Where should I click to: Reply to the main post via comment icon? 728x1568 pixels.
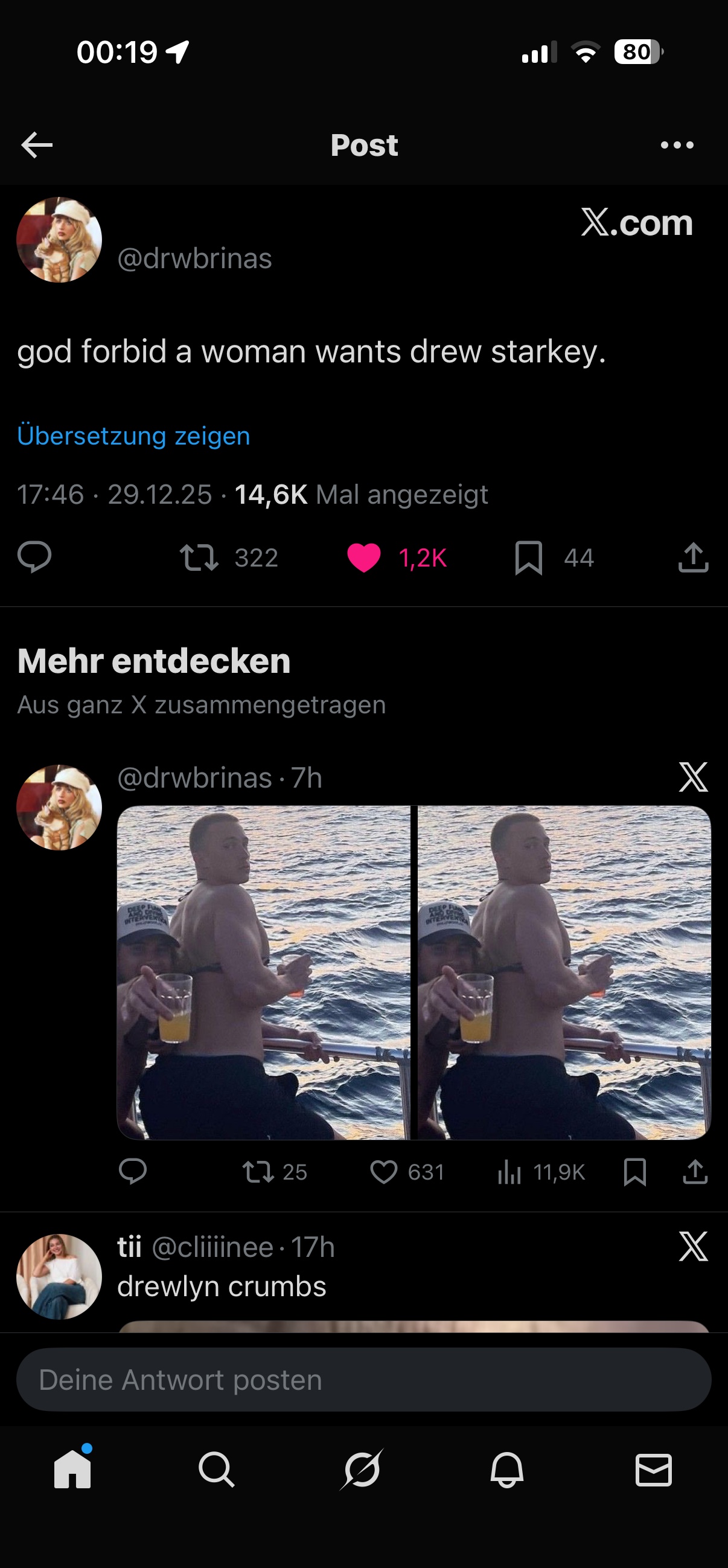point(34,557)
